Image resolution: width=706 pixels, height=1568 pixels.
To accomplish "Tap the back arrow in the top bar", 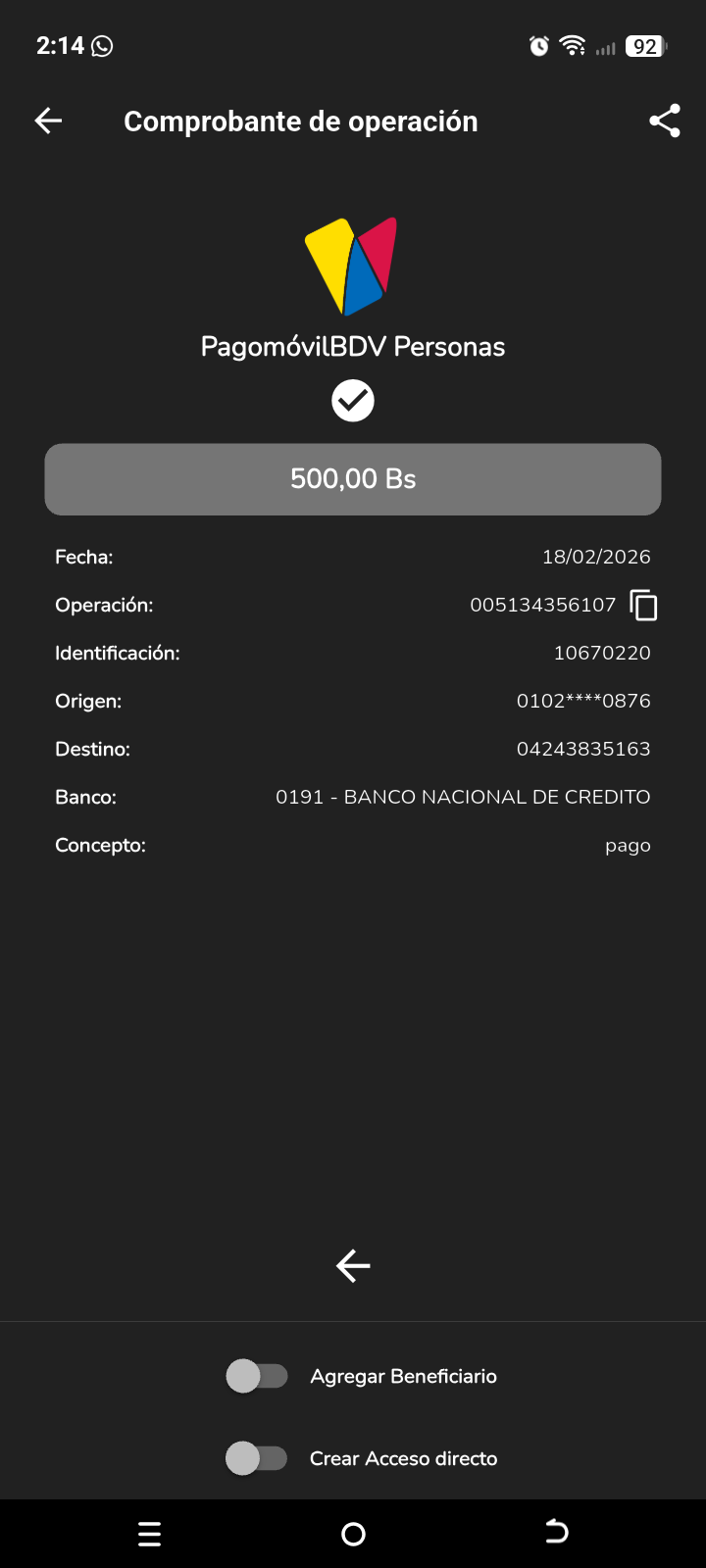I will (x=48, y=121).
